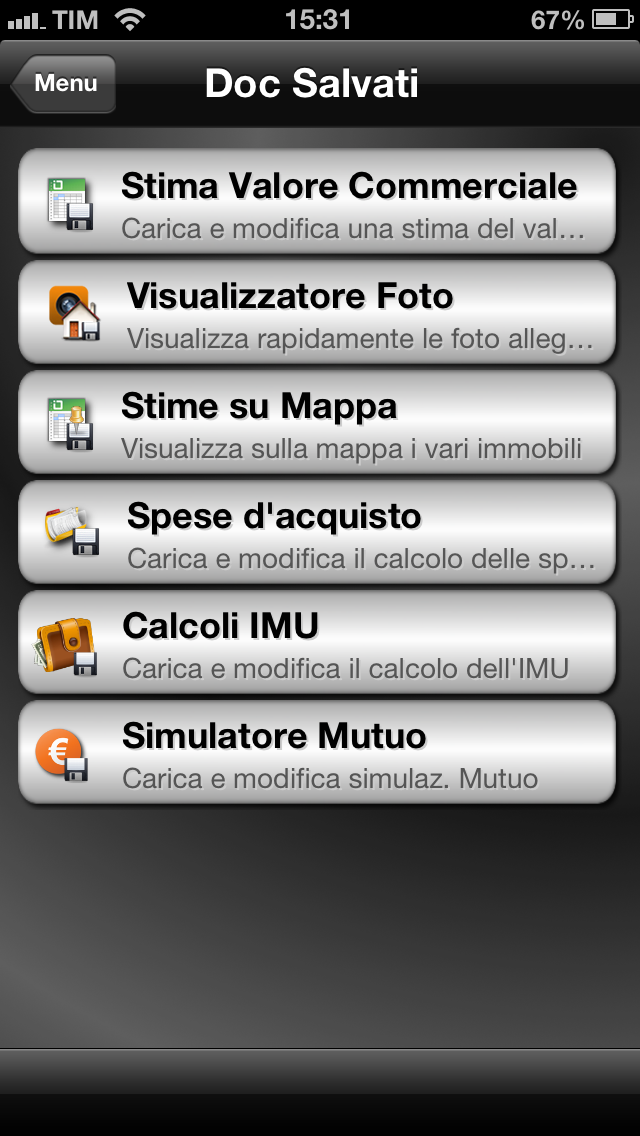Go back to the Menu

pos(65,84)
